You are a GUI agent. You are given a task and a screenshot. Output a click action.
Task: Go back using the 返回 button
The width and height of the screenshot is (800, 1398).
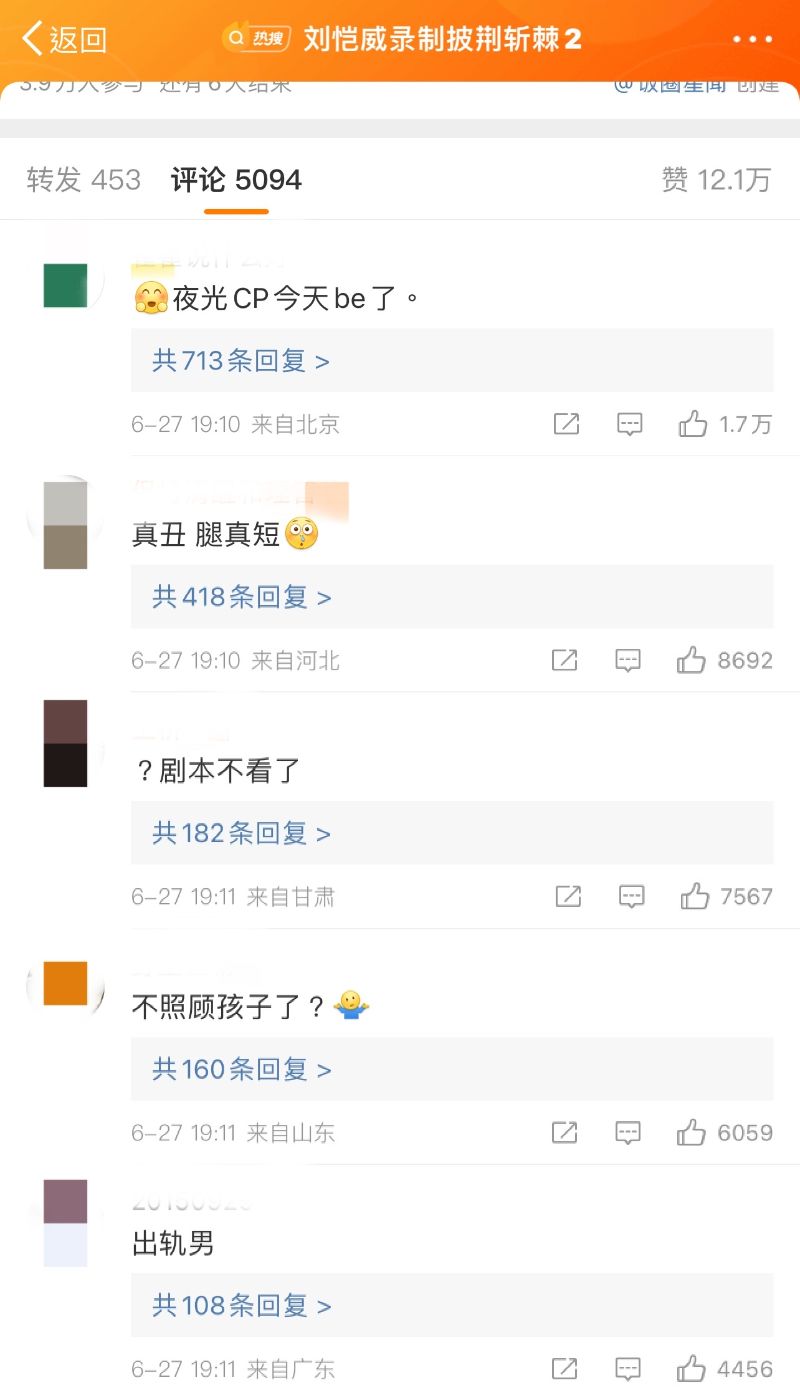coord(64,40)
